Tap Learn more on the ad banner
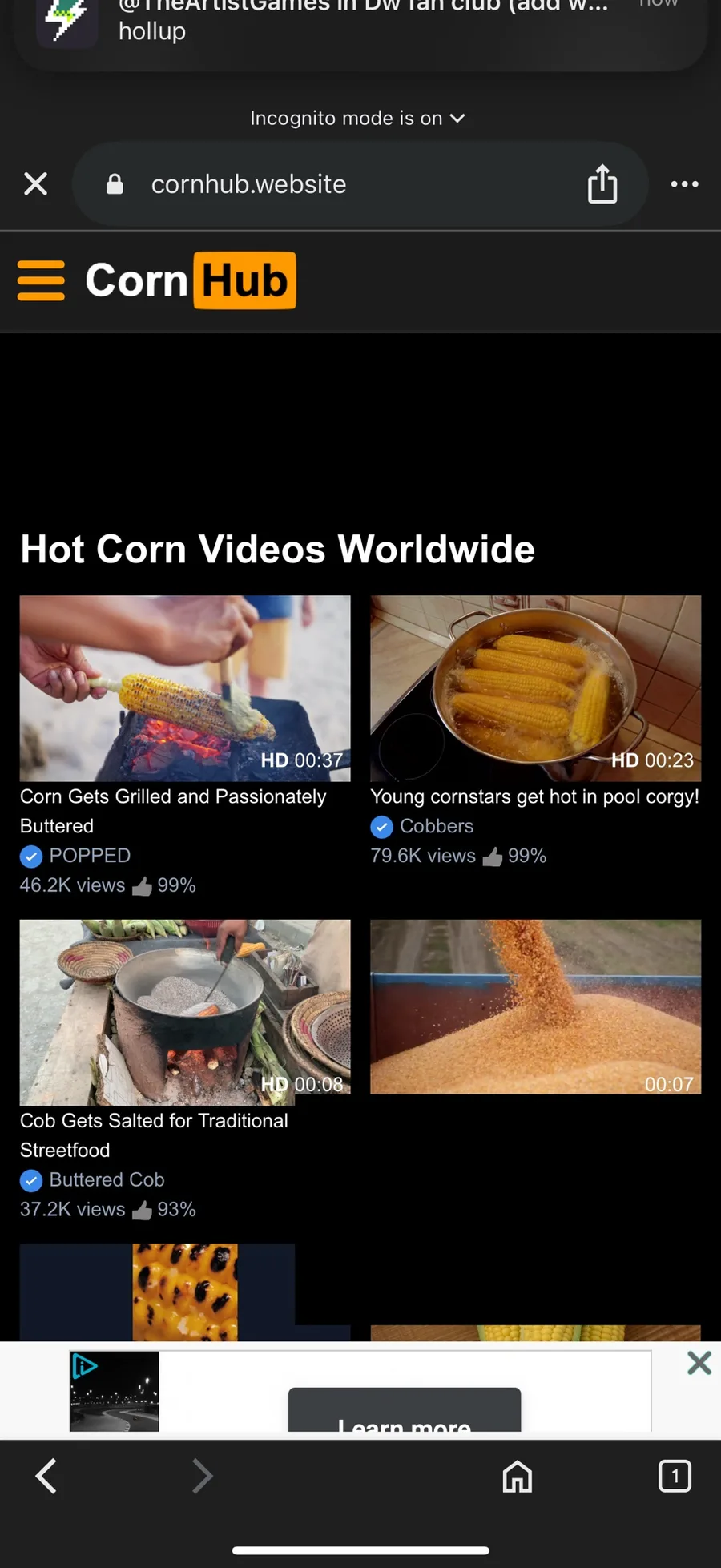The height and width of the screenshot is (1568, 721). (405, 1411)
